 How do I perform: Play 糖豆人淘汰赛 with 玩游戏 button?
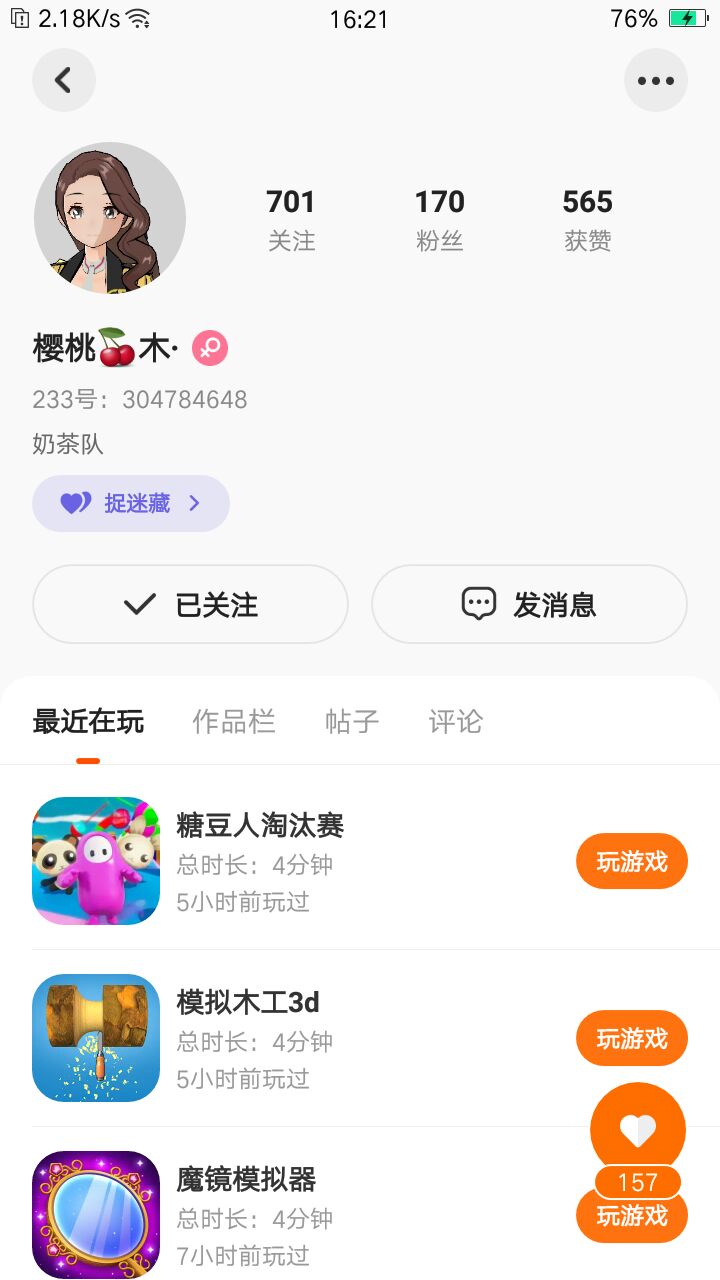(631, 861)
